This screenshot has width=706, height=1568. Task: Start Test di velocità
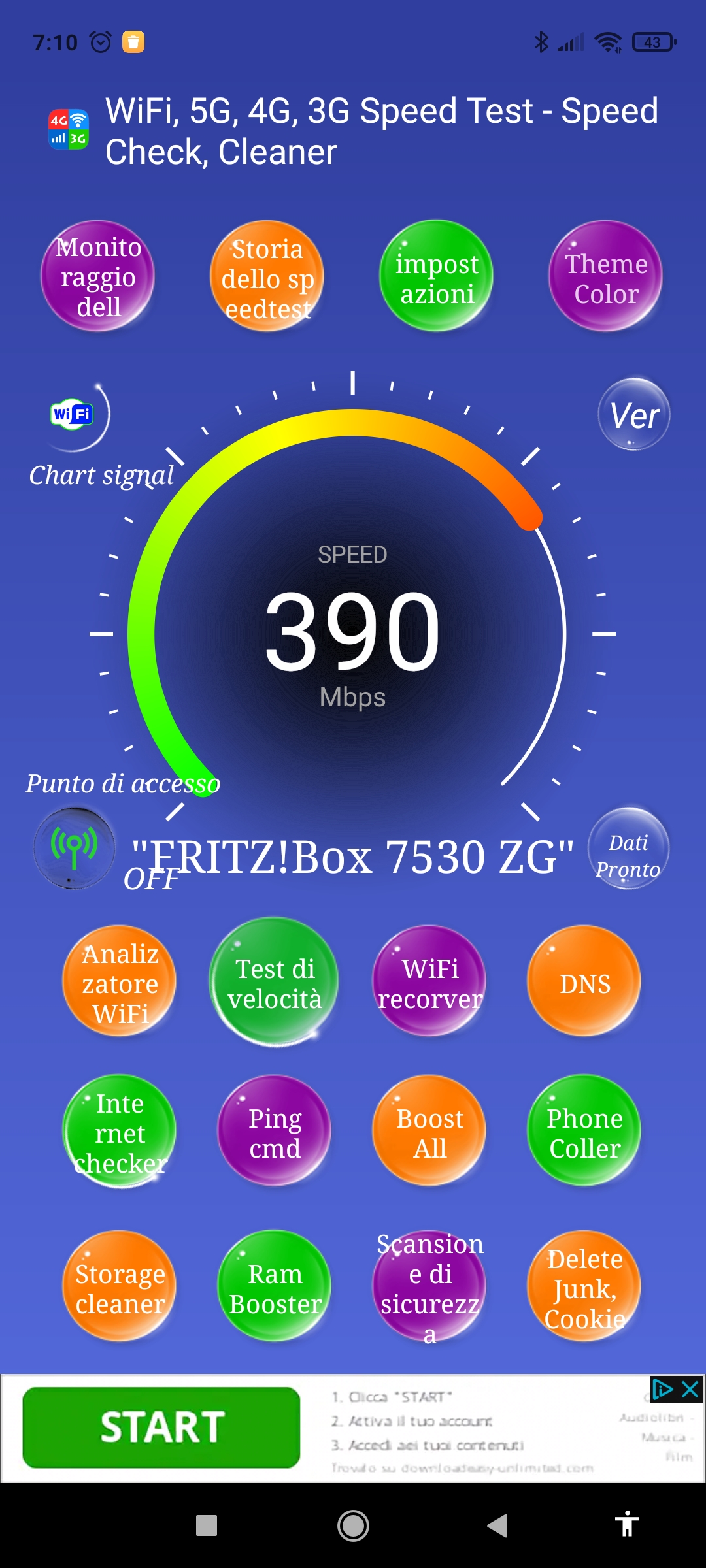(275, 981)
